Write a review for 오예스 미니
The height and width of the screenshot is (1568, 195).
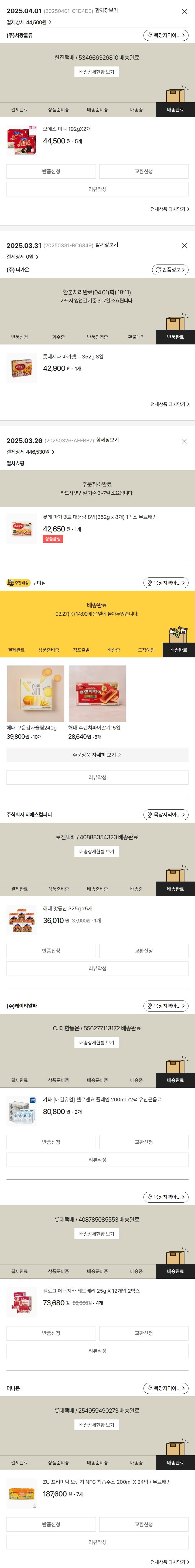point(98,189)
